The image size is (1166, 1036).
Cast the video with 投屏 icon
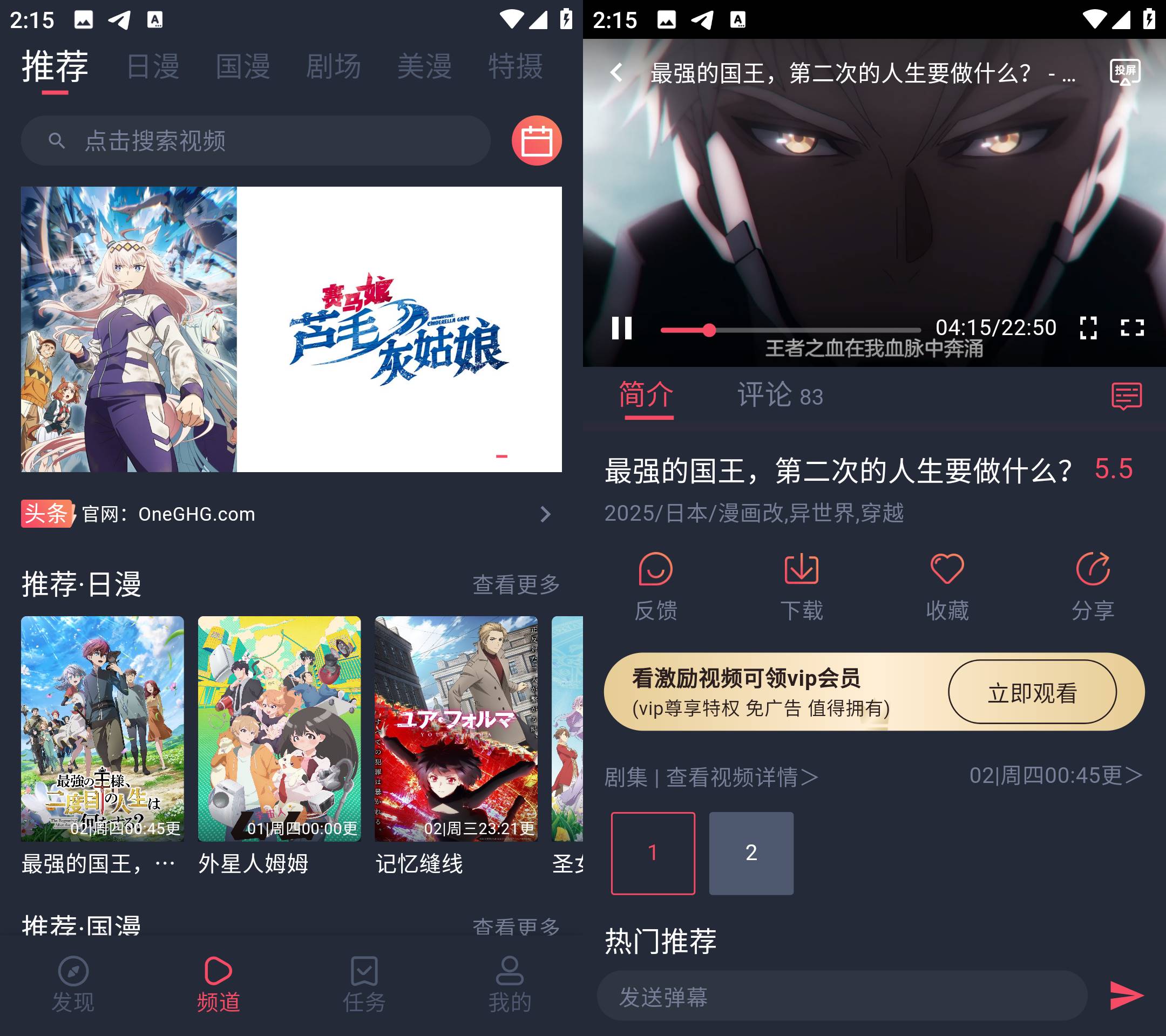pyautogui.click(x=1124, y=72)
